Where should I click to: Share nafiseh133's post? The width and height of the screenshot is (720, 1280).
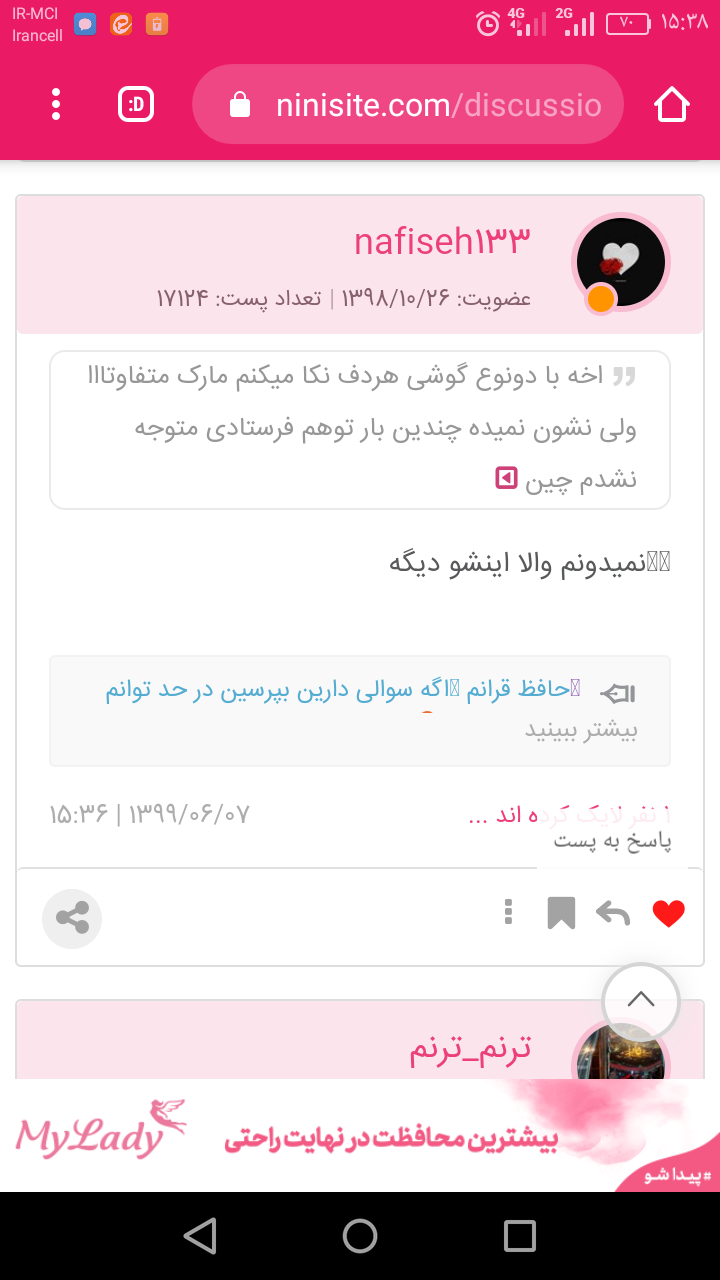72,918
